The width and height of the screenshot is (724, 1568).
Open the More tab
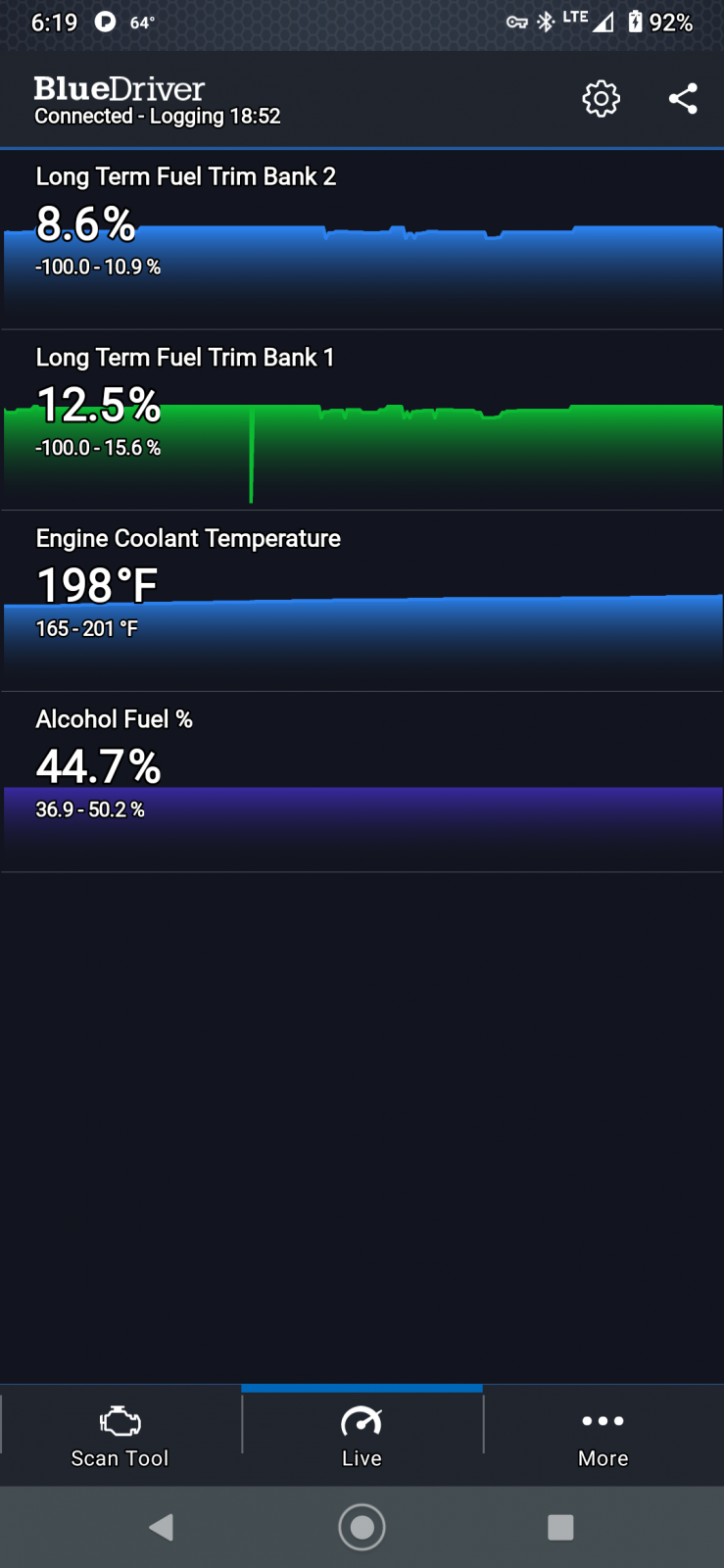[603, 1436]
